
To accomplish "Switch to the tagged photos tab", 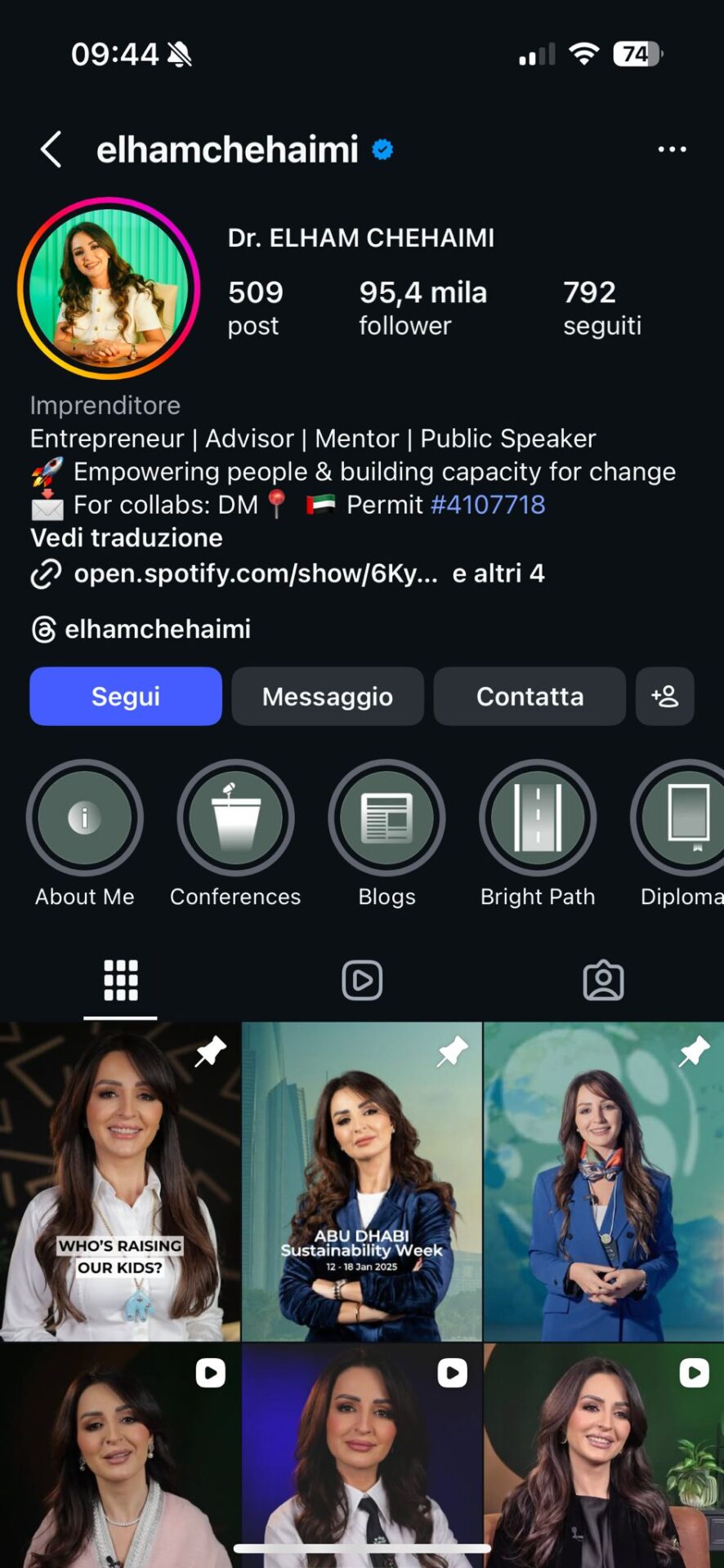I will point(603,980).
